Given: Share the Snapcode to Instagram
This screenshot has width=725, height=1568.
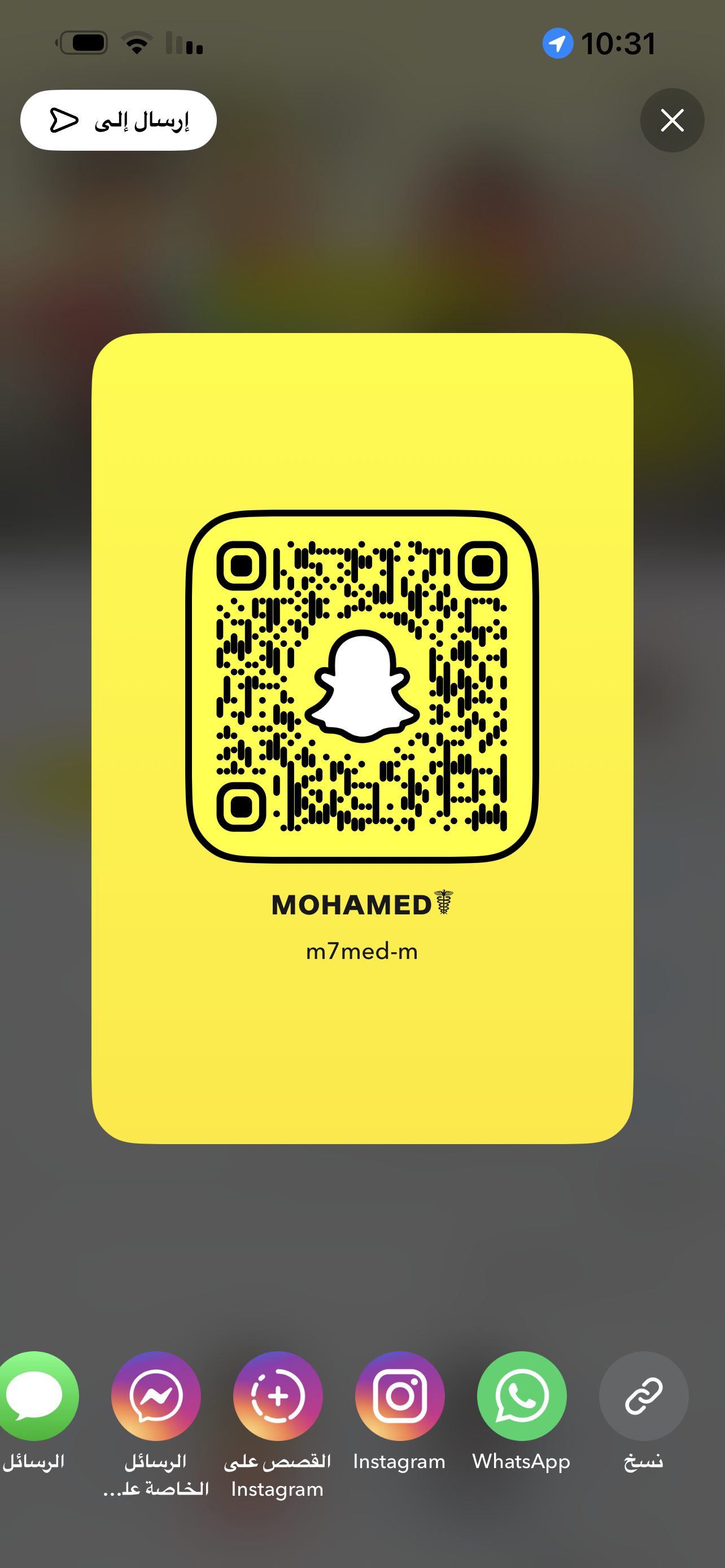Looking at the screenshot, I should (x=399, y=1396).
